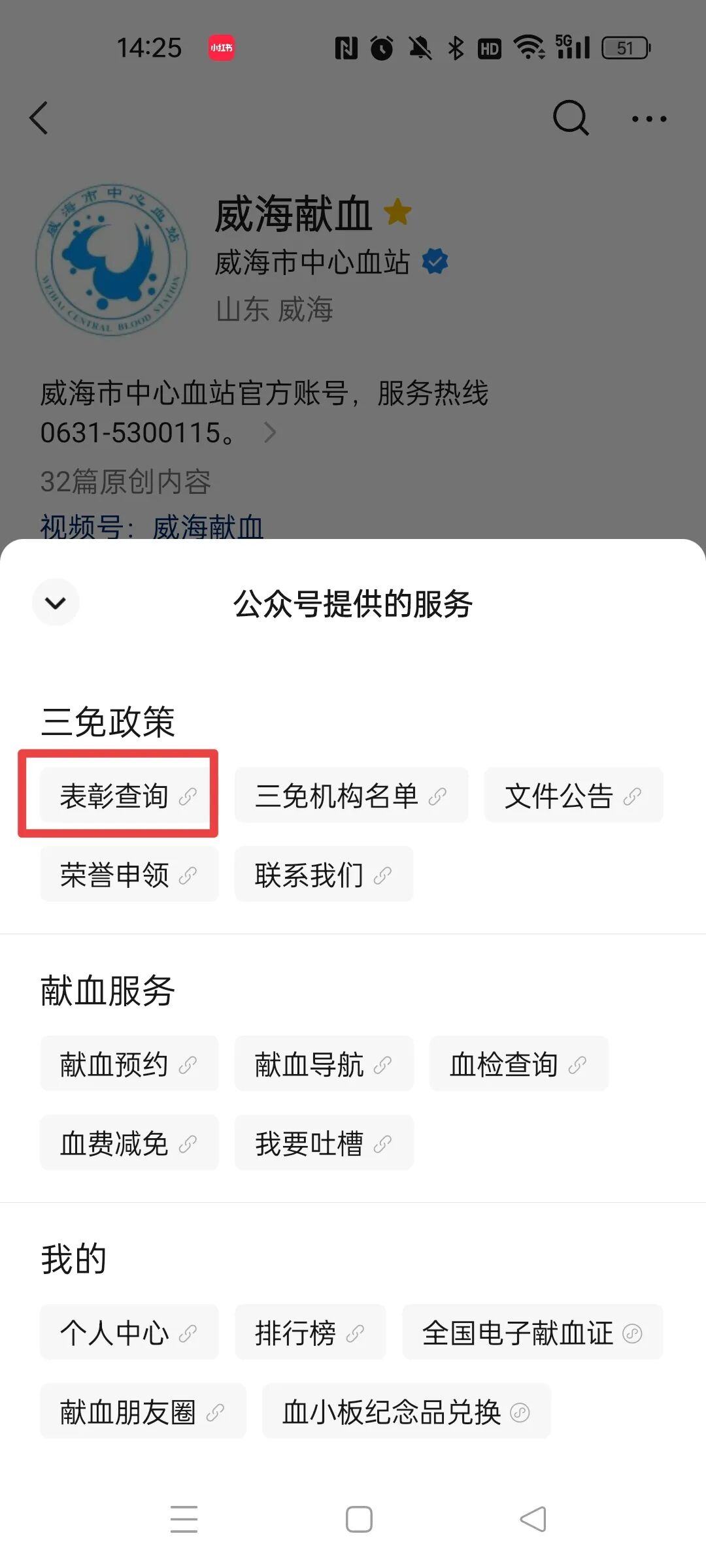Screen dimensions: 706x1568
Task: Tap the system back button
Action: 533,1519
